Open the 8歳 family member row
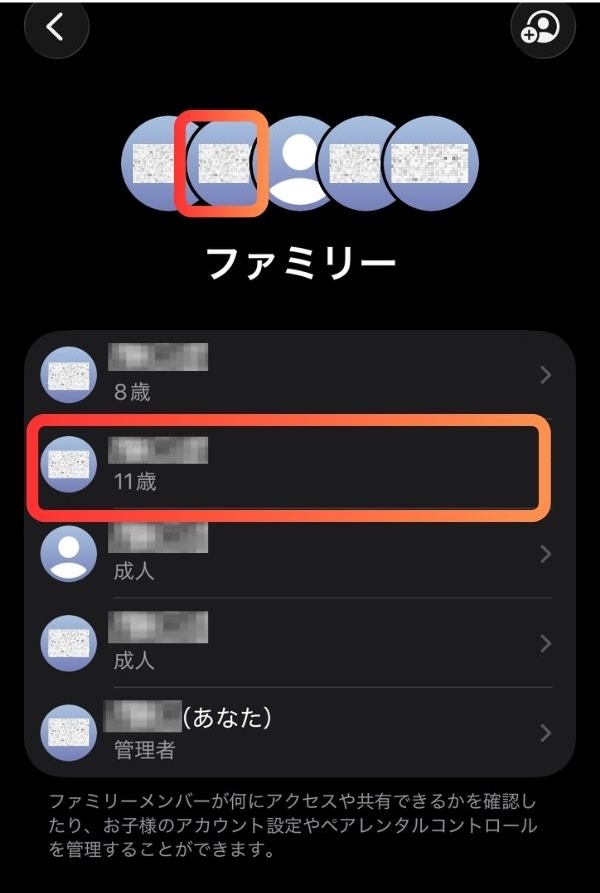The image size is (600, 893). (300, 375)
